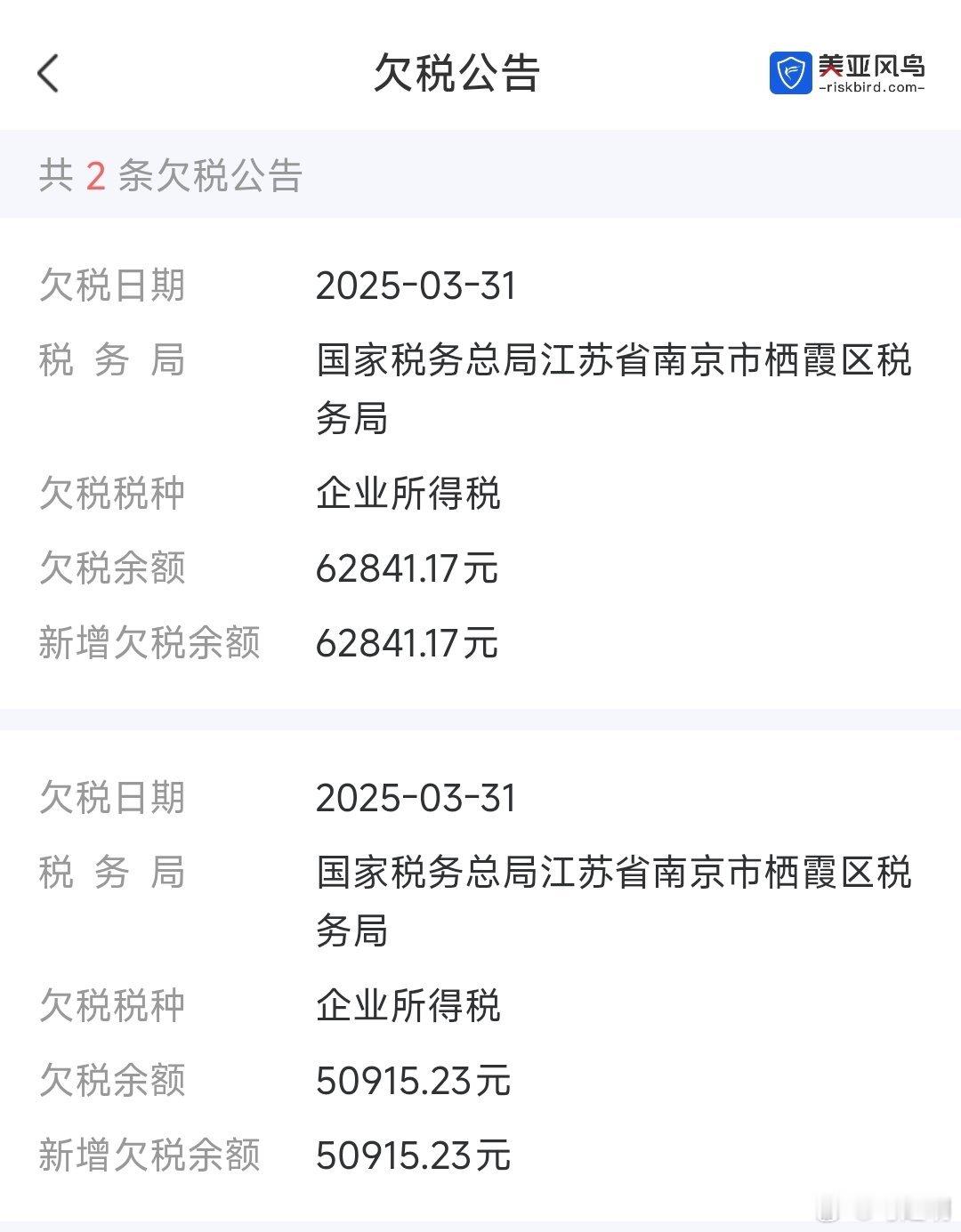Select the first 欠税日期 date 2025-03-31
This screenshot has width=961, height=1232.
(x=418, y=286)
